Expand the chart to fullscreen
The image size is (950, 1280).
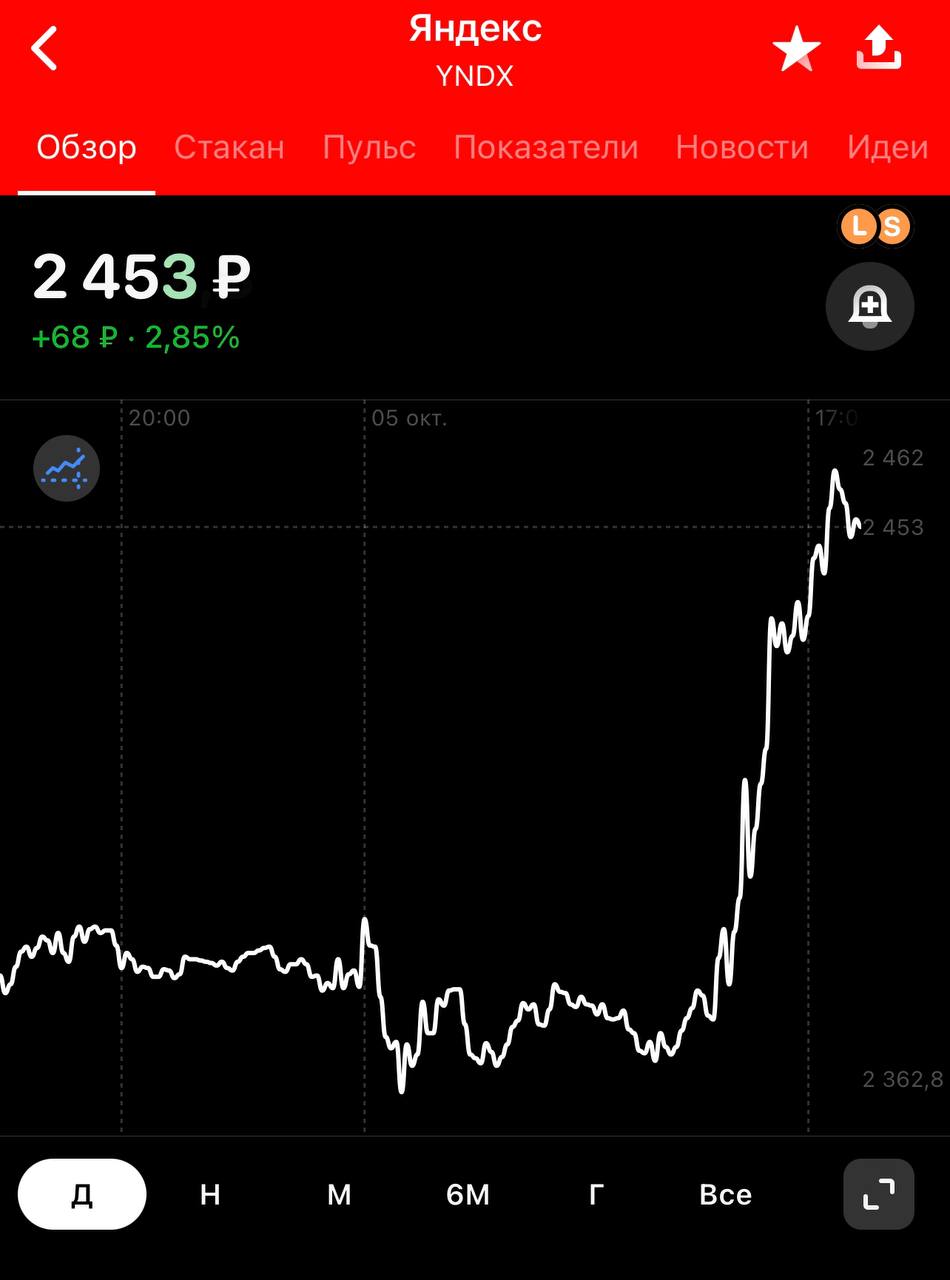coord(878,1194)
